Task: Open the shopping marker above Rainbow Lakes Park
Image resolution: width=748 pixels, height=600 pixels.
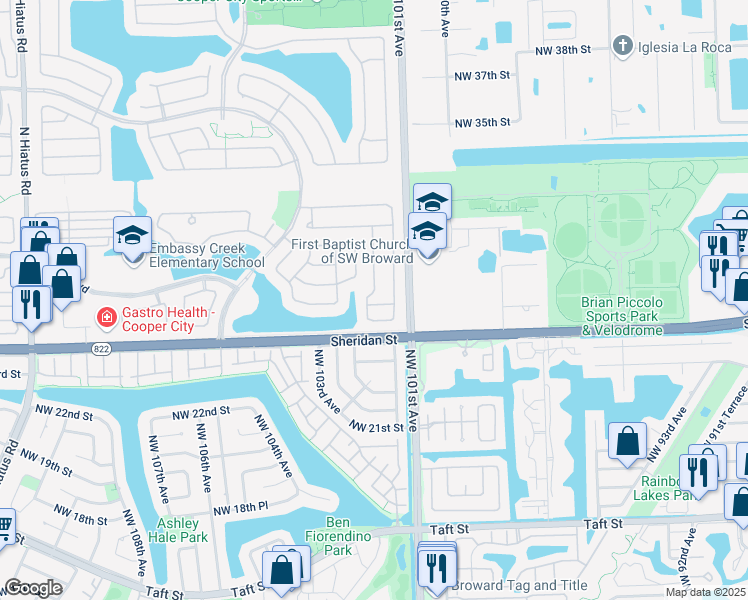Action: [x=627, y=441]
